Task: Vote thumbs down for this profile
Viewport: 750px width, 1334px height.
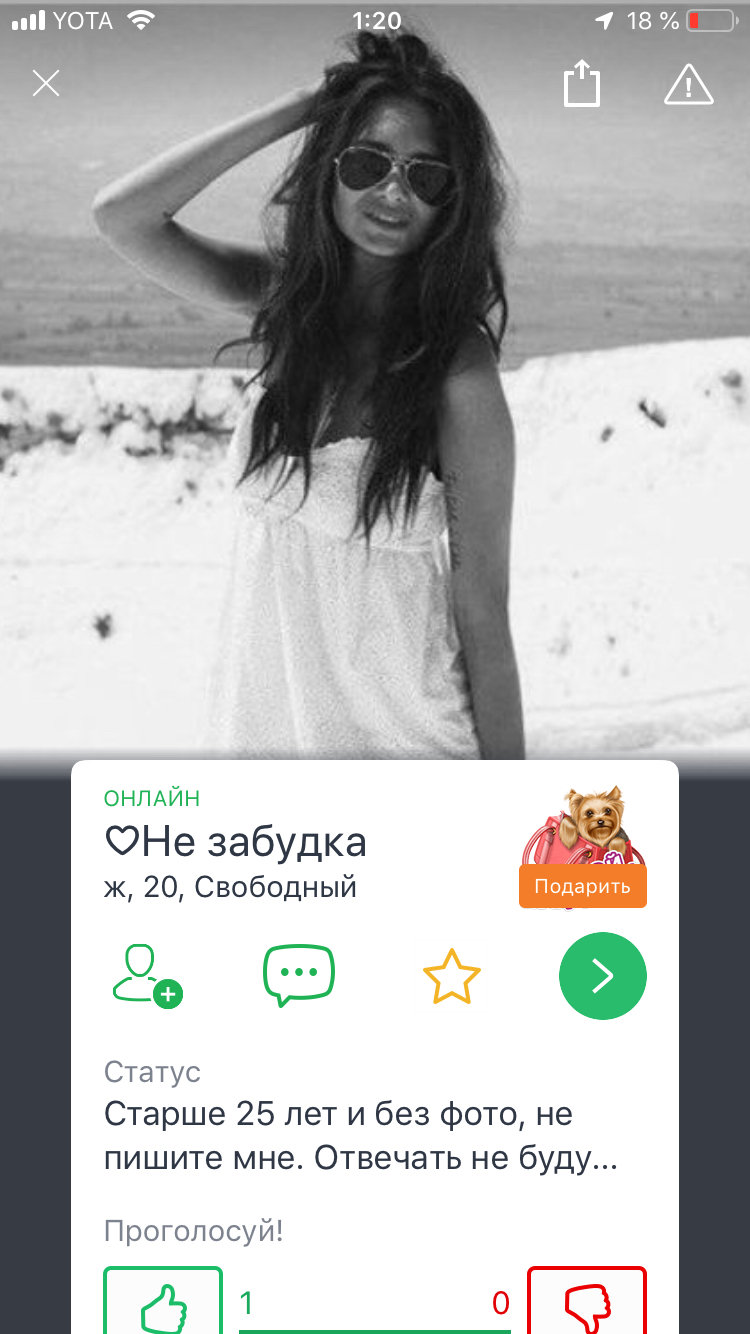Action: pyautogui.click(x=587, y=1301)
